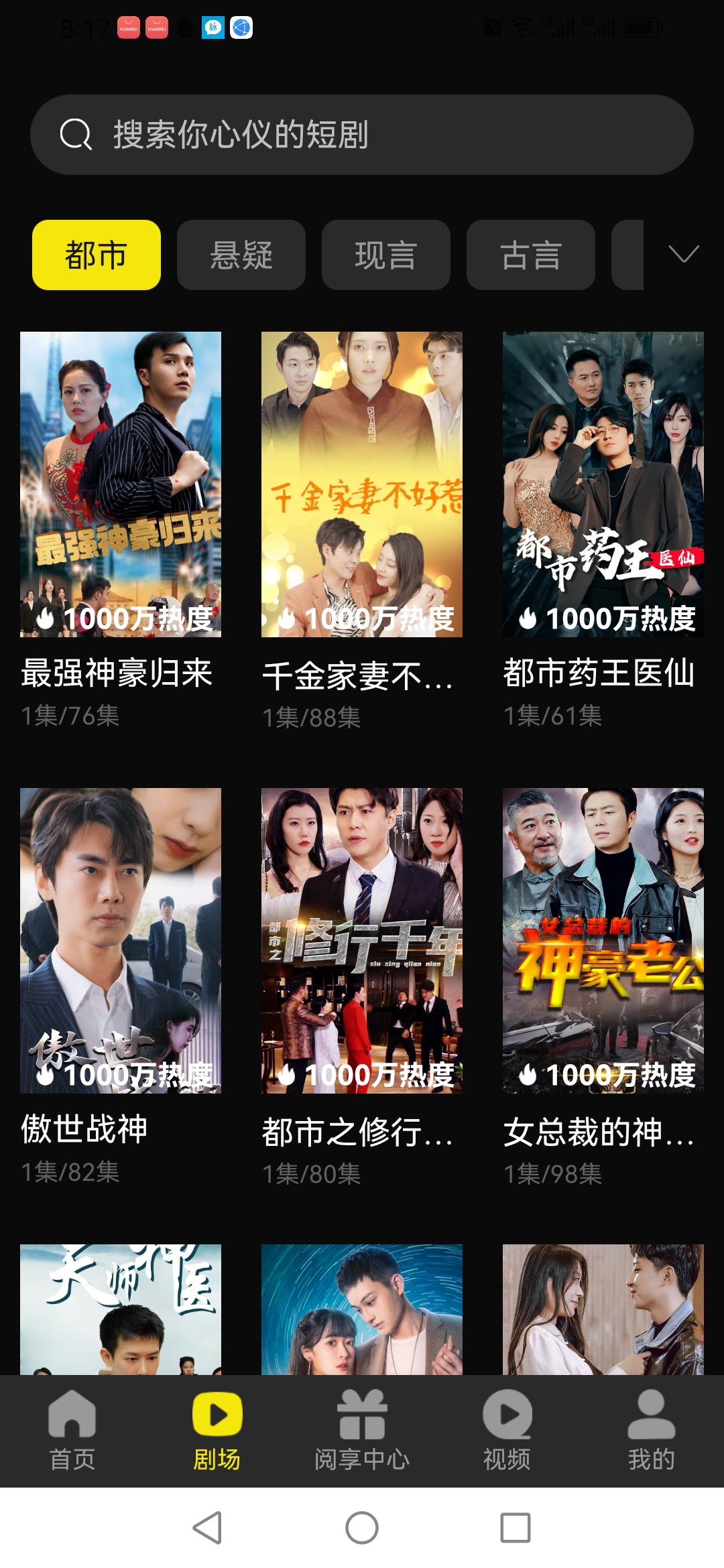Open 女总裁的神豪老公 drama
The height and width of the screenshot is (1568, 724).
pos(602,938)
